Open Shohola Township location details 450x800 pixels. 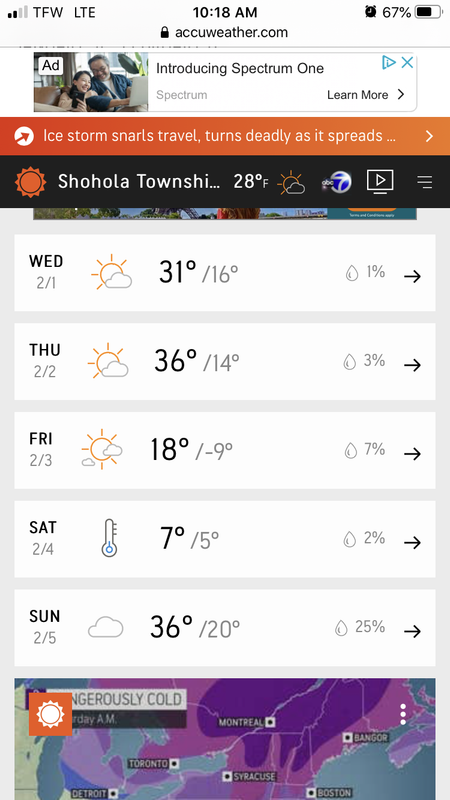click(x=139, y=181)
